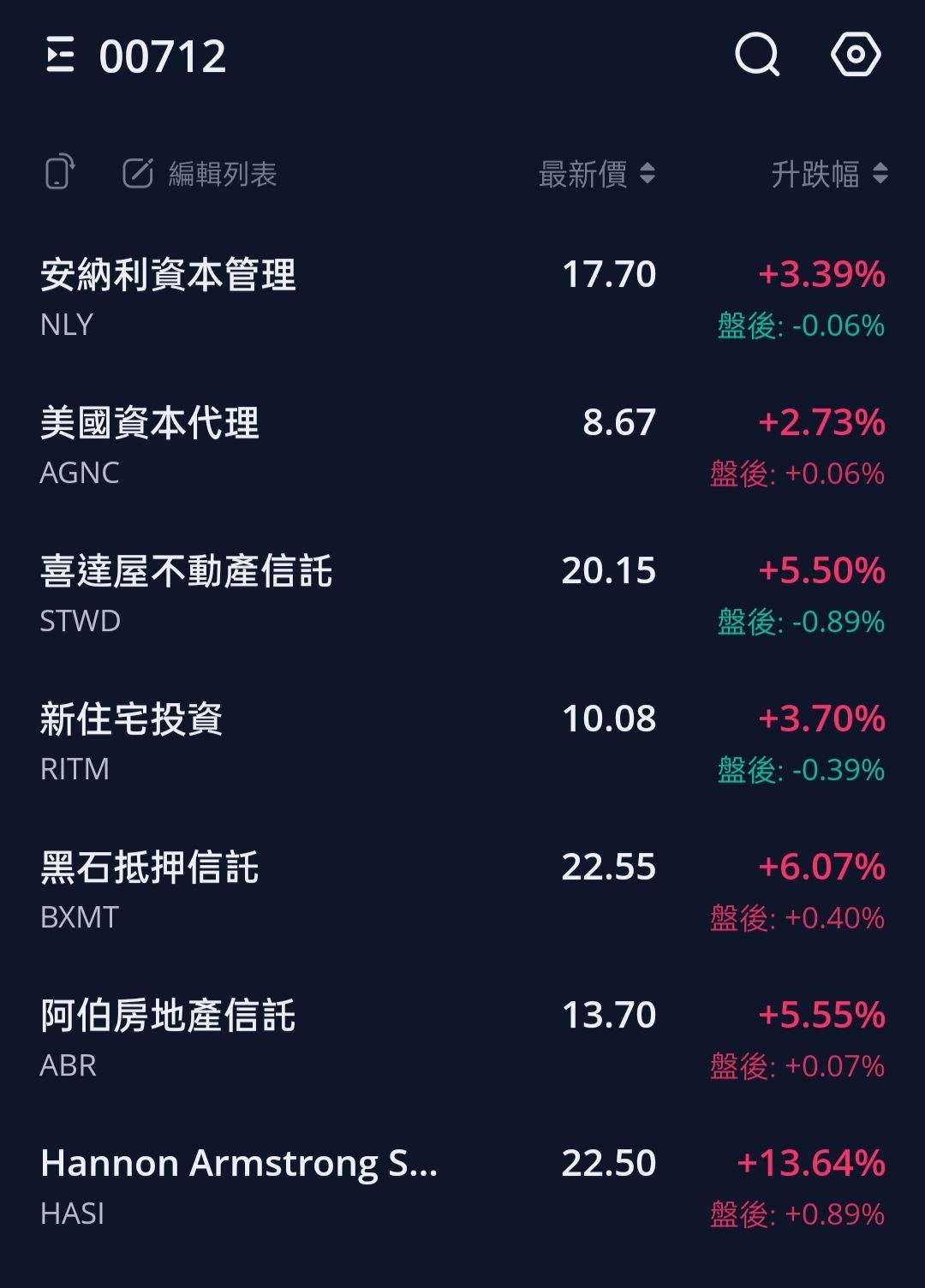Open the settings gear icon

point(856,55)
